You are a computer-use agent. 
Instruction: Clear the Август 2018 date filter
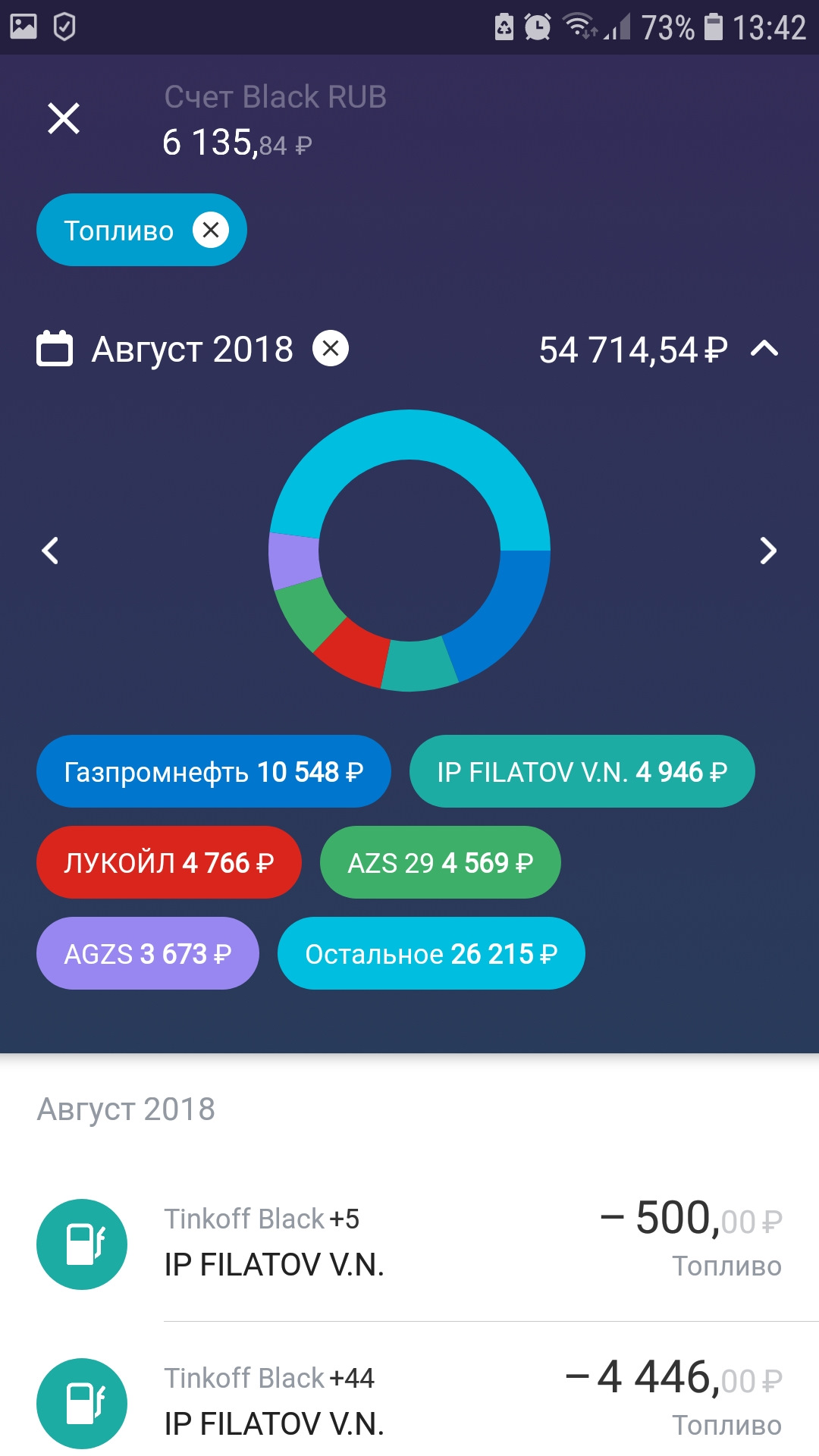tap(331, 349)
